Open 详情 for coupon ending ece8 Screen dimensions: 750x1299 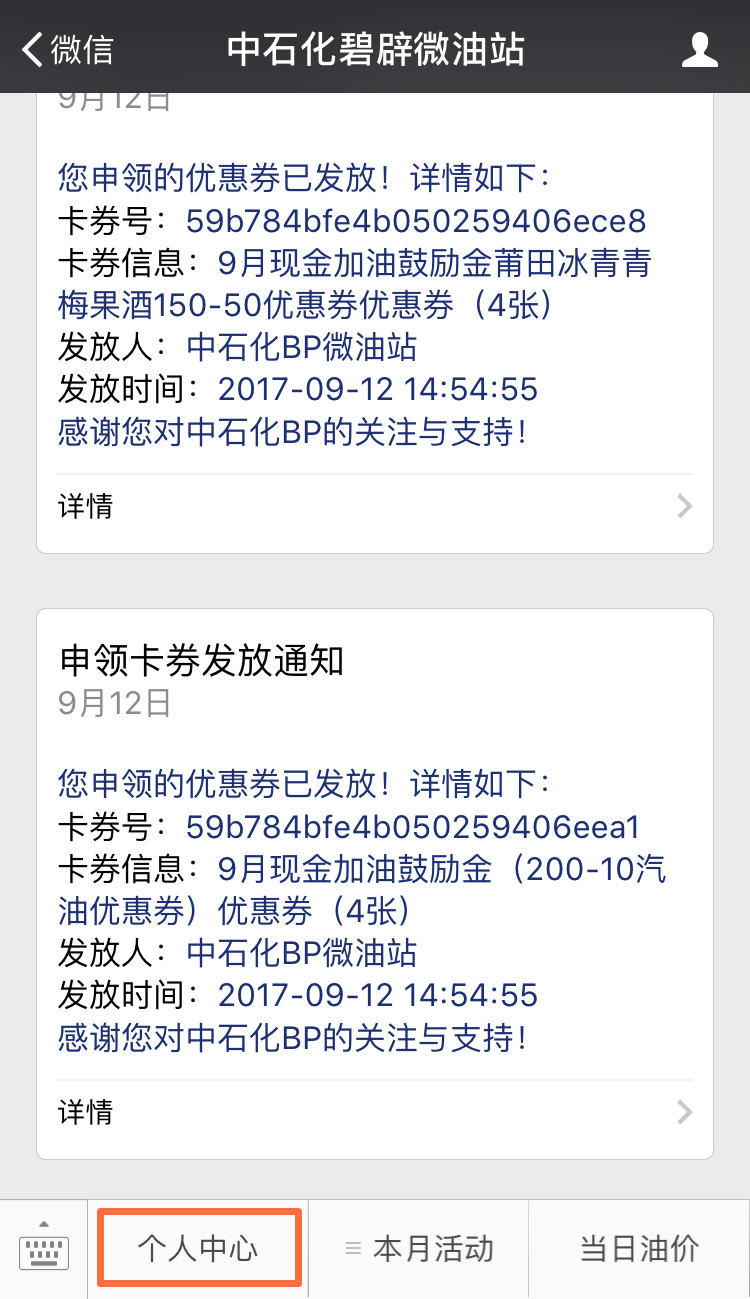click(x=375, y=507)
